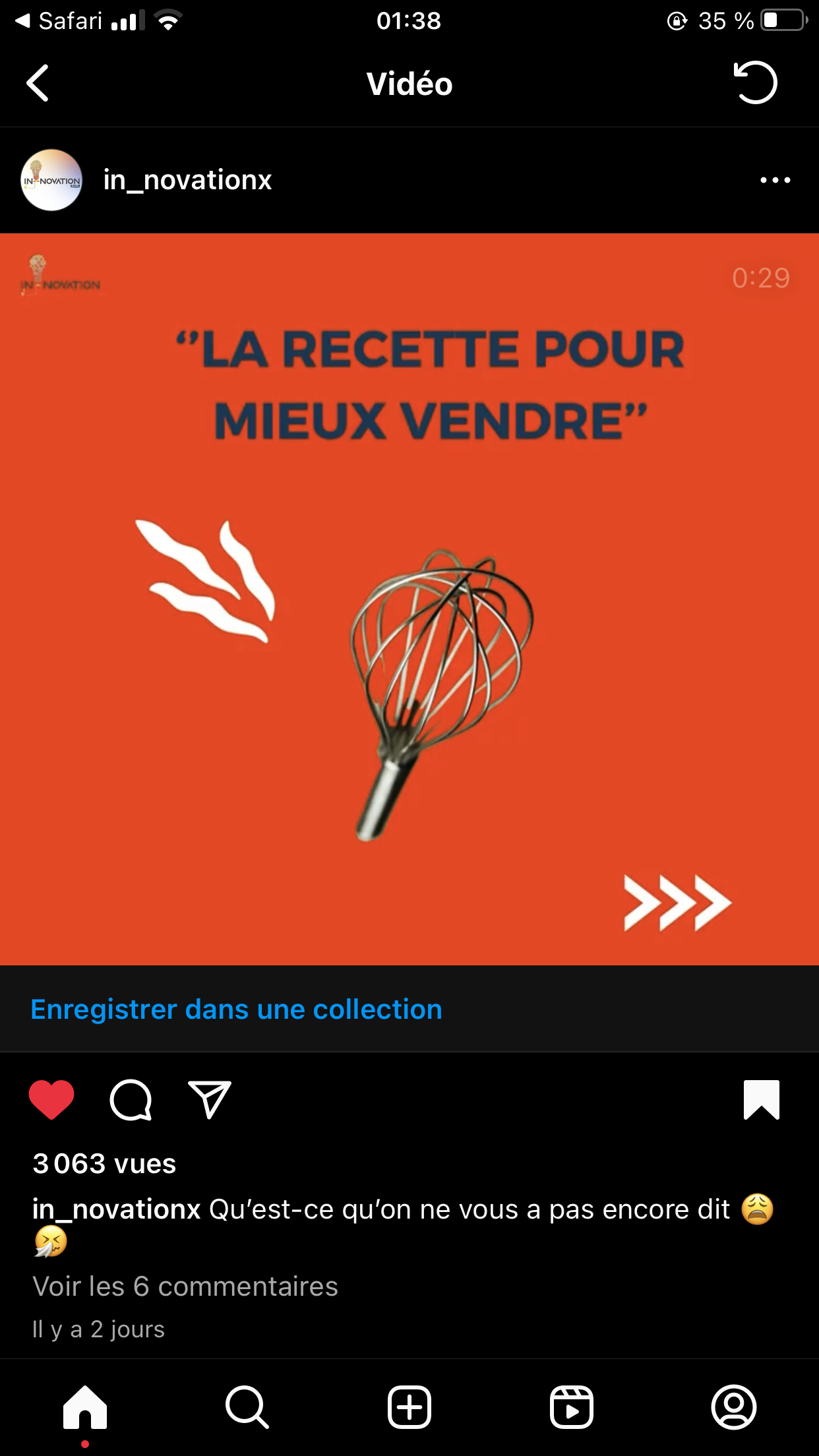Return to Safari via the status bar link
The image size is (819, 1456).
[x=58, y=21]
